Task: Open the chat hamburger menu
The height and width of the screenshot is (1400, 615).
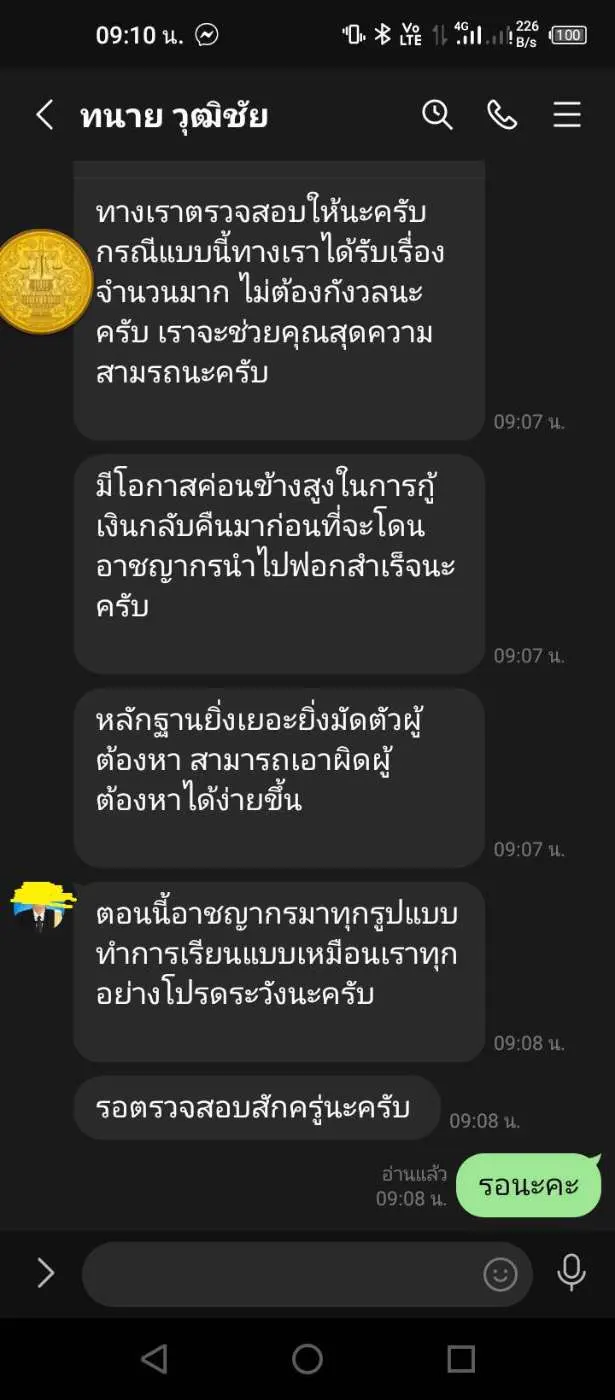Action: [x=567, y=115]
